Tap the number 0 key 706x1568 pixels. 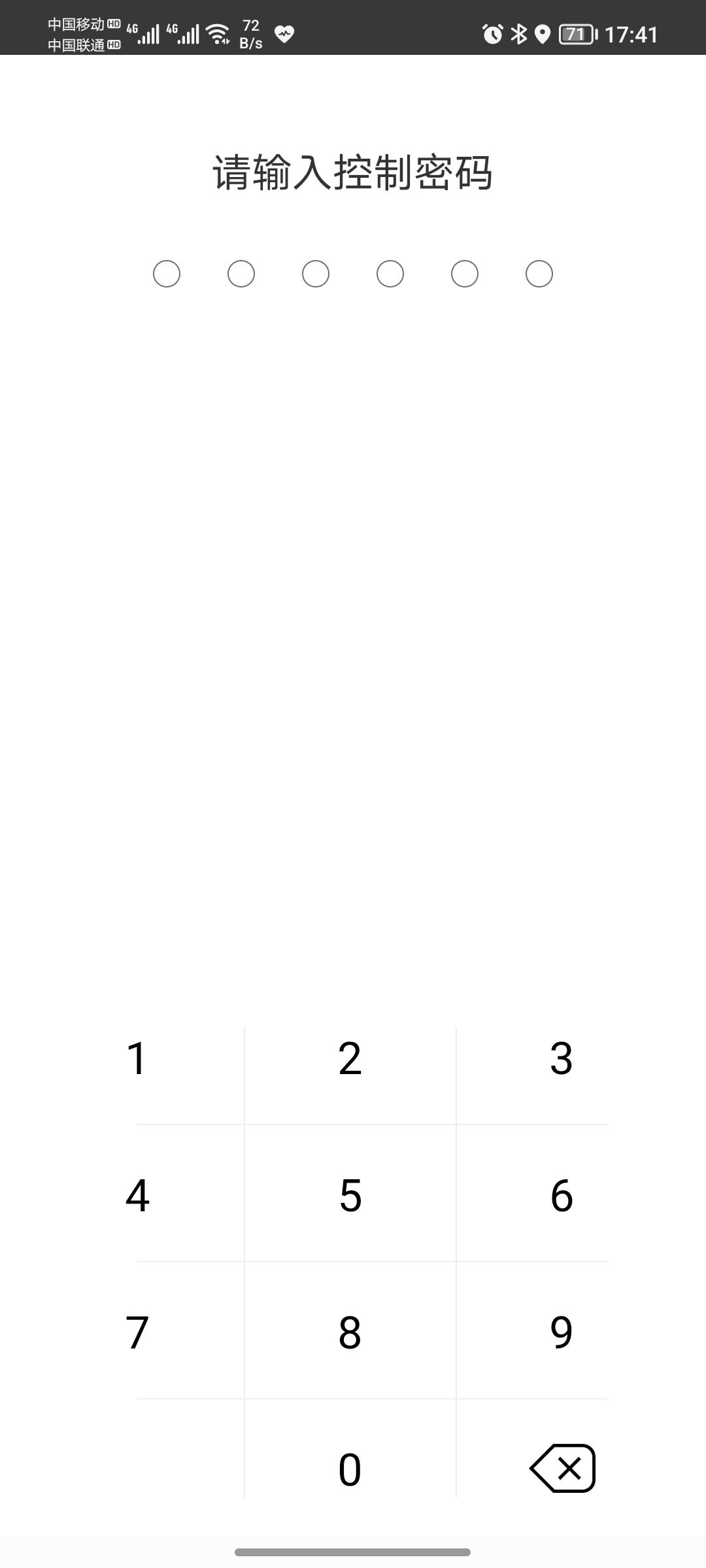350,1470
